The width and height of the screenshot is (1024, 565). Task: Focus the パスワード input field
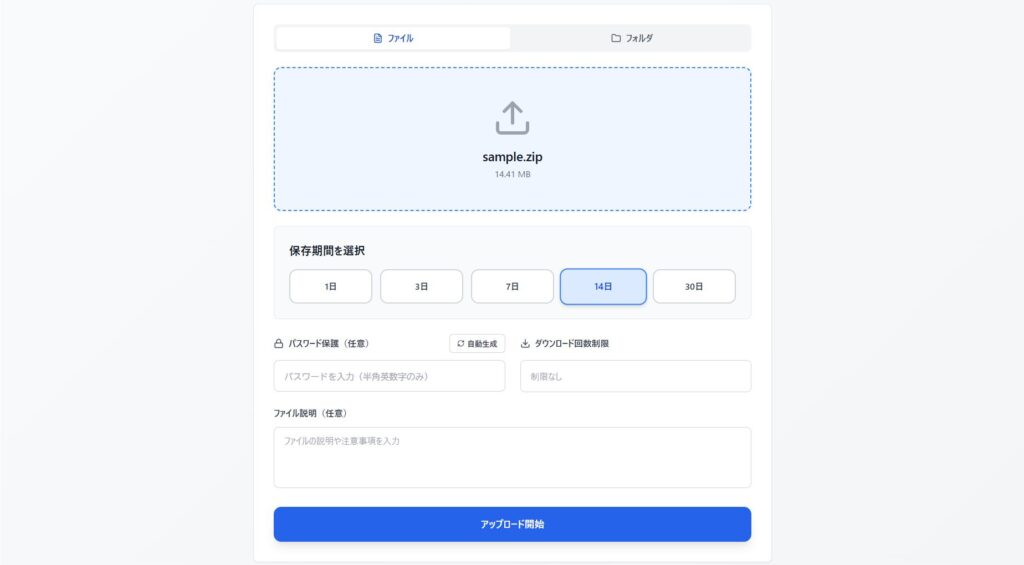[x=389, y=376]
